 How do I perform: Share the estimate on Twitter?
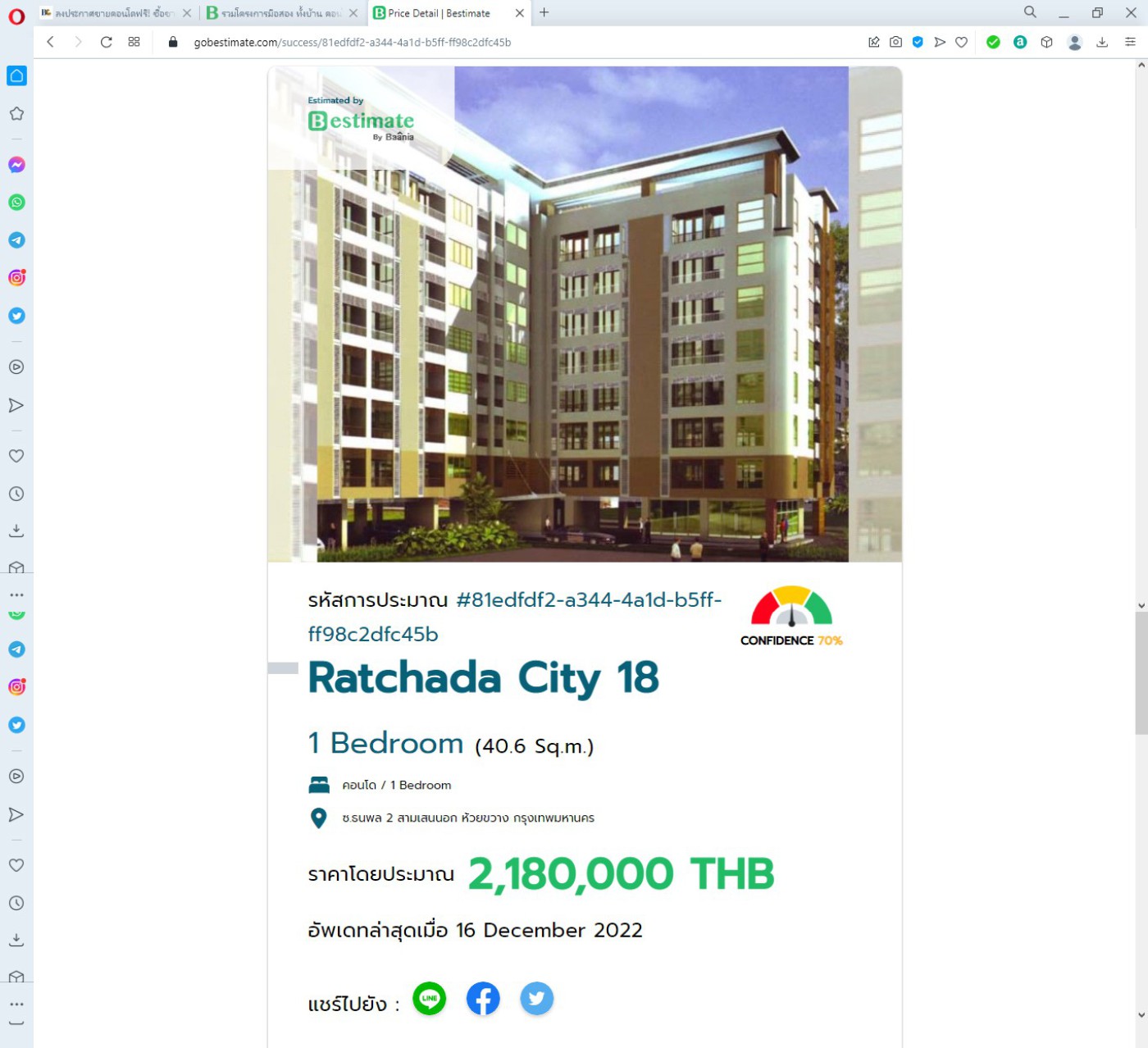[x=536, y=998]
